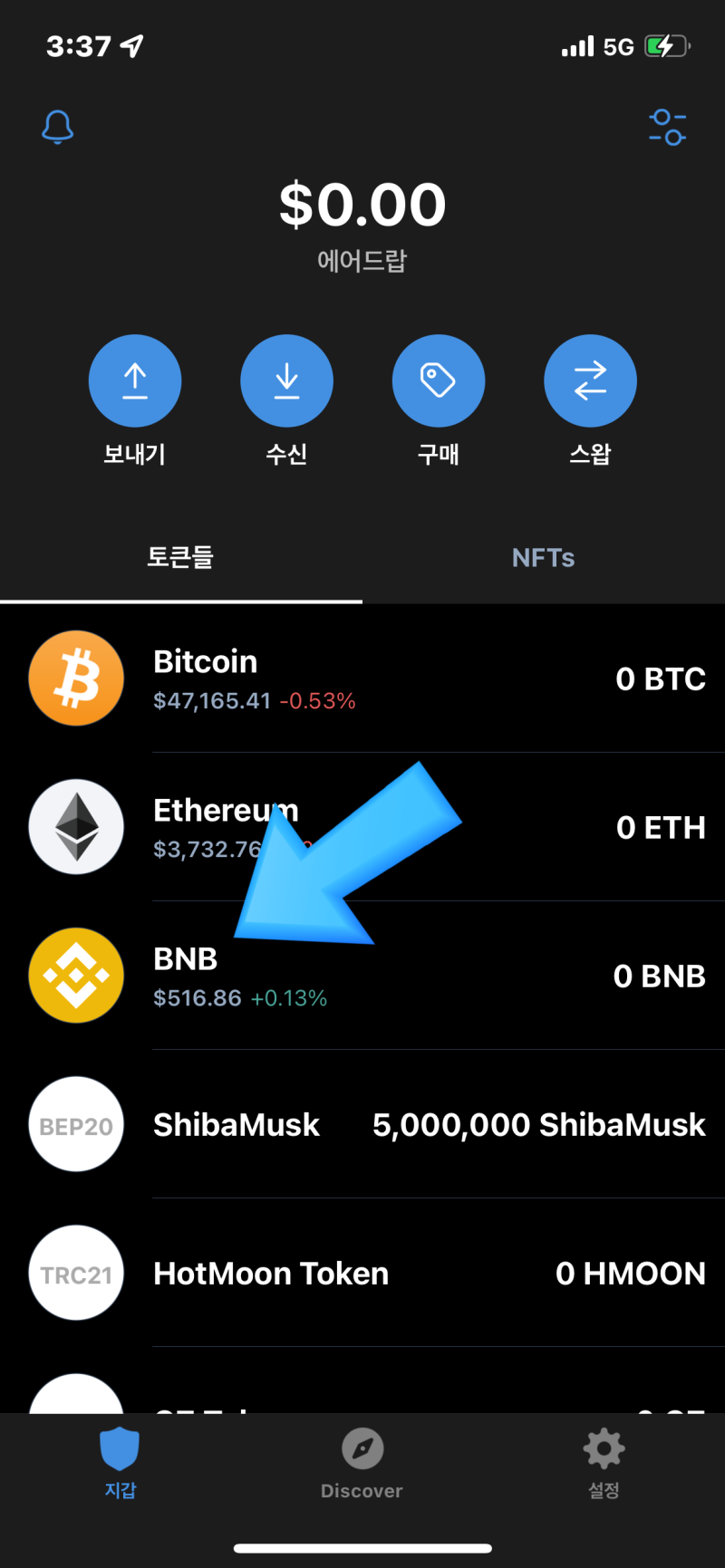The image size is (725, 1568).
Task: Tap the 스왑 (Swap) arrows icon
Action: click(590, 380)
